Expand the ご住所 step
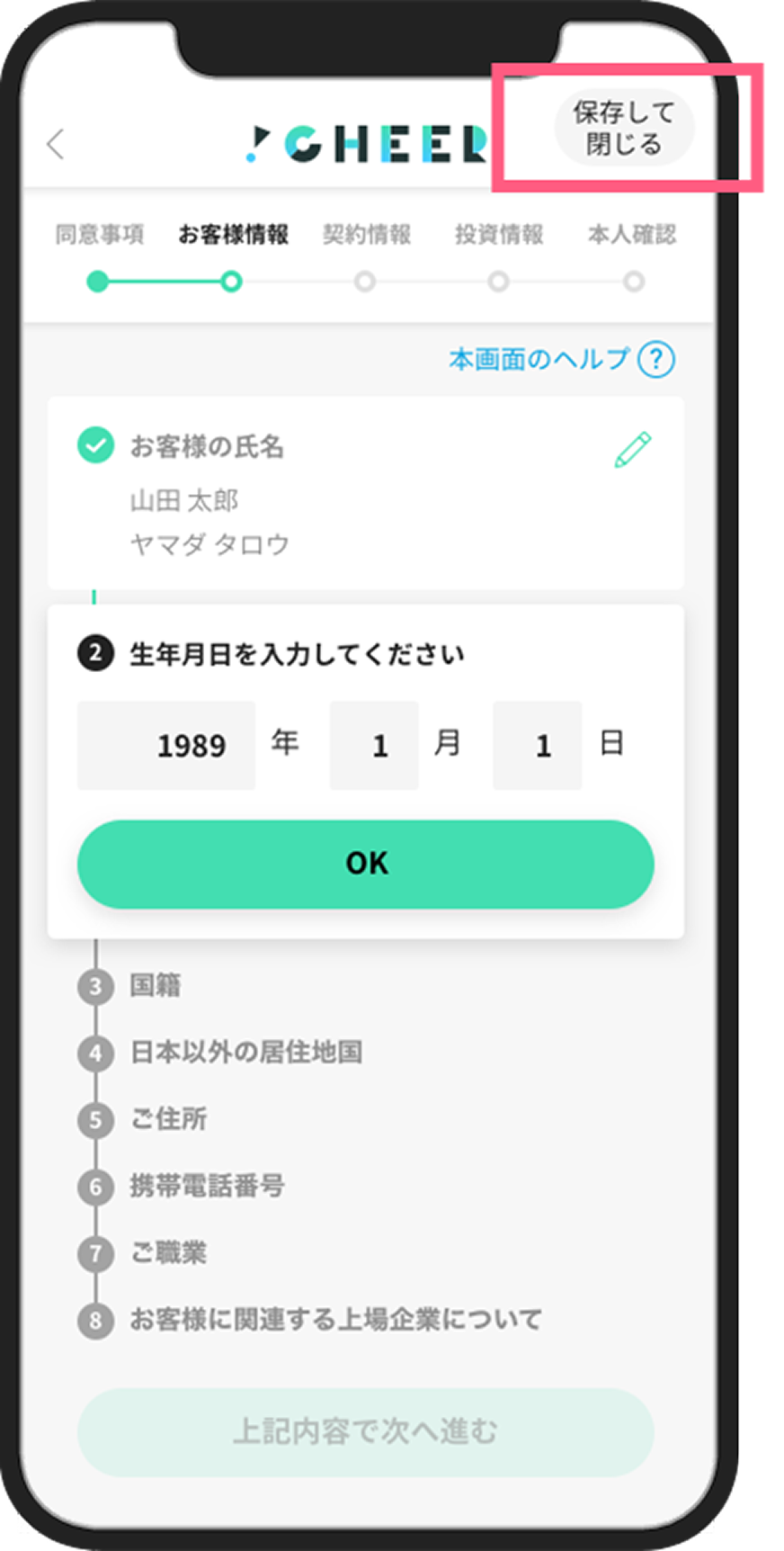 (x=94, y=1120)
